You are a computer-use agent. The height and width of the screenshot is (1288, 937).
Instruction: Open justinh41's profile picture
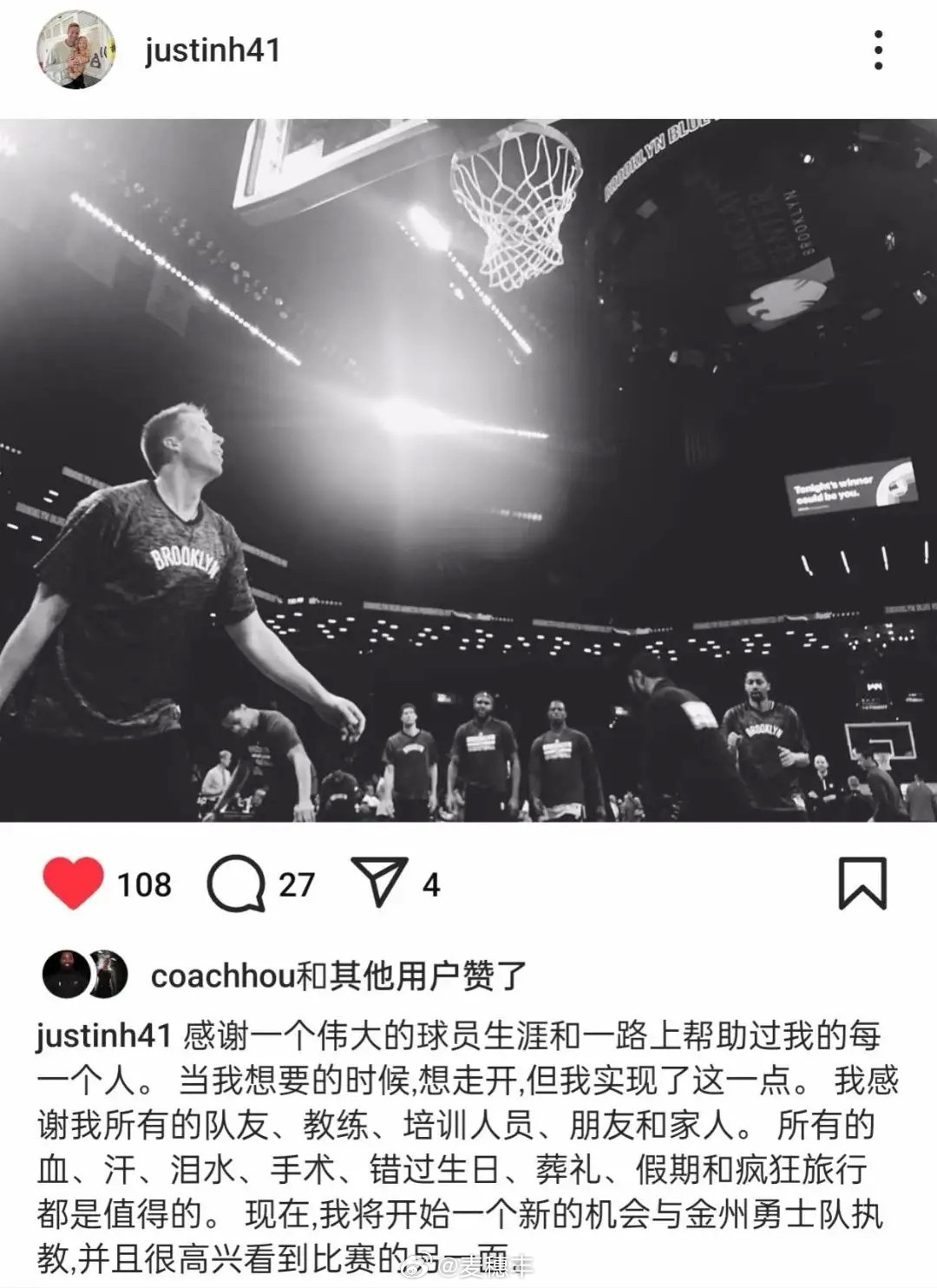(75, 50)
